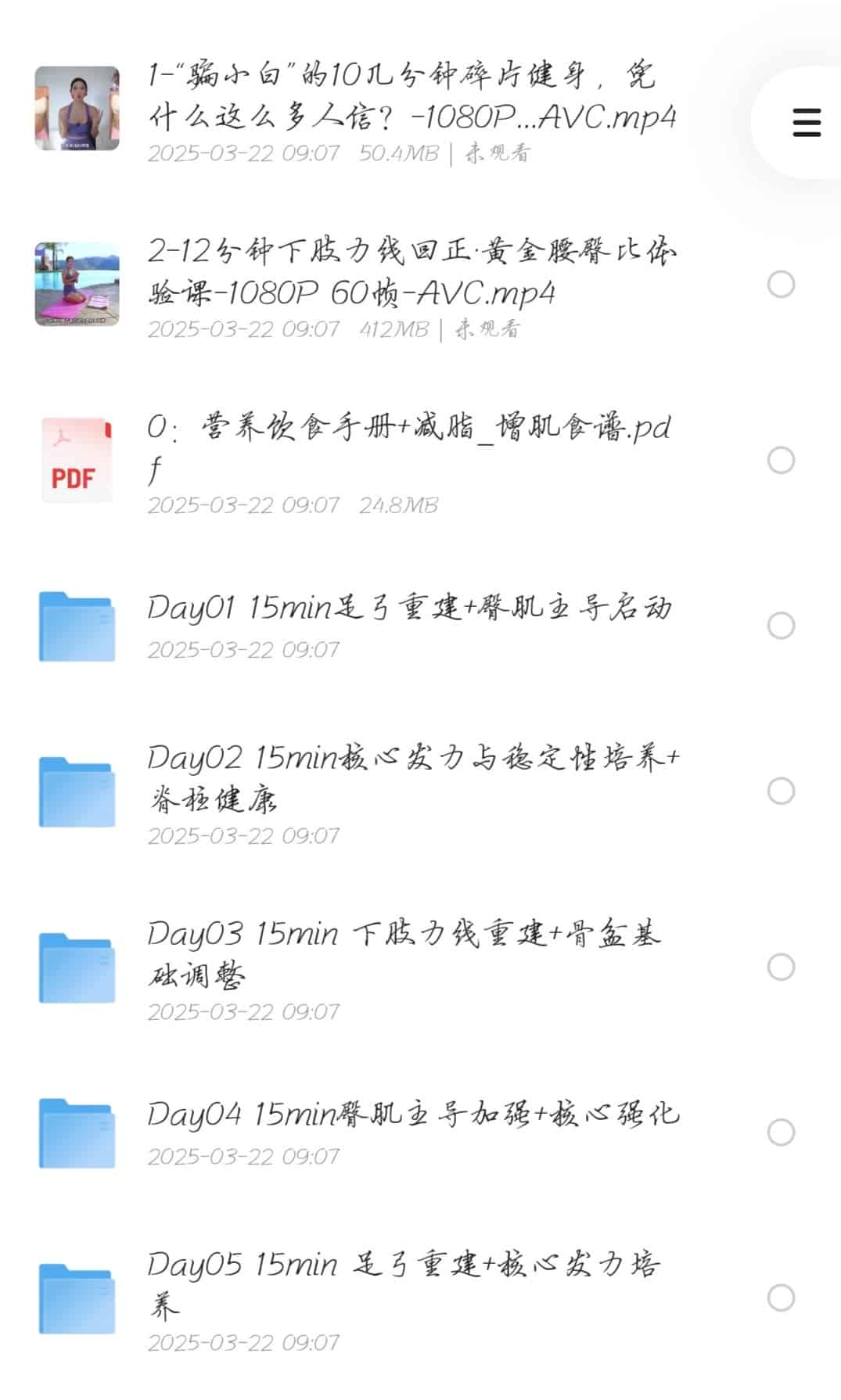Mark the Day02 folder as selected
841x1400 pixels.
click(x=781, y=791)
